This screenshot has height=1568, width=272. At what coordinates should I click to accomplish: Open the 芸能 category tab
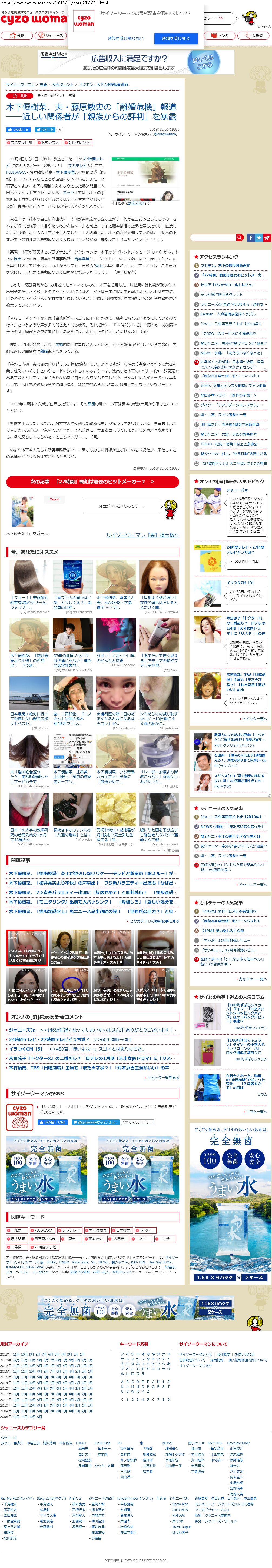tap(16, 36)
